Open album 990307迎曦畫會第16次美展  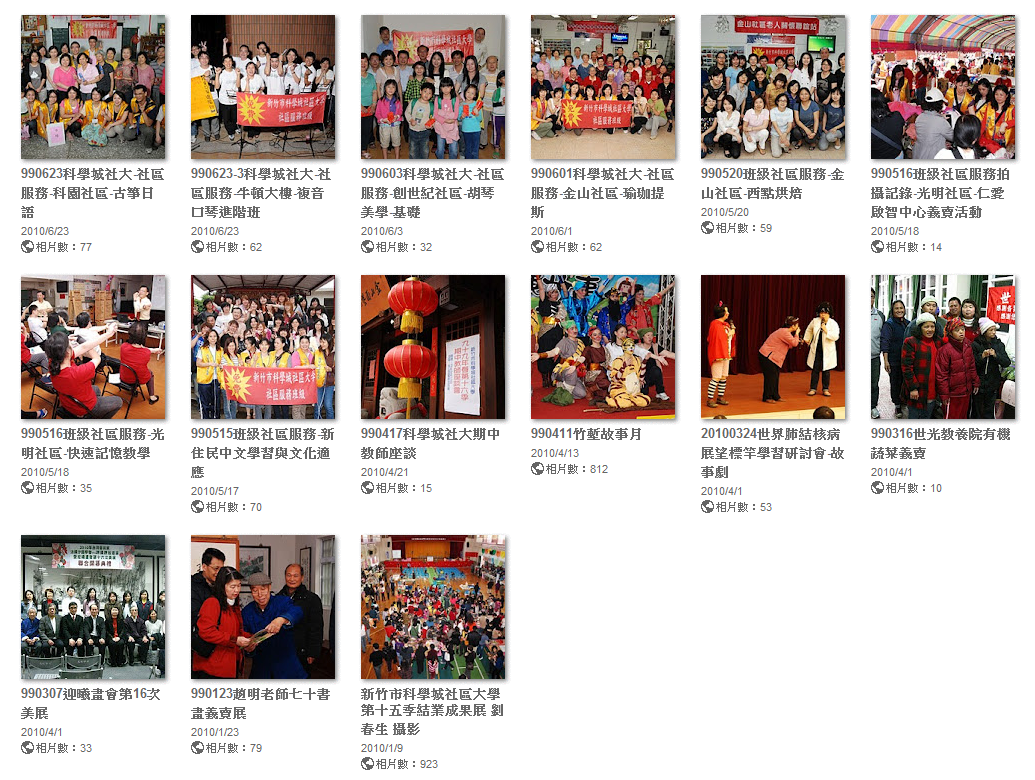(x=93, y=607)
